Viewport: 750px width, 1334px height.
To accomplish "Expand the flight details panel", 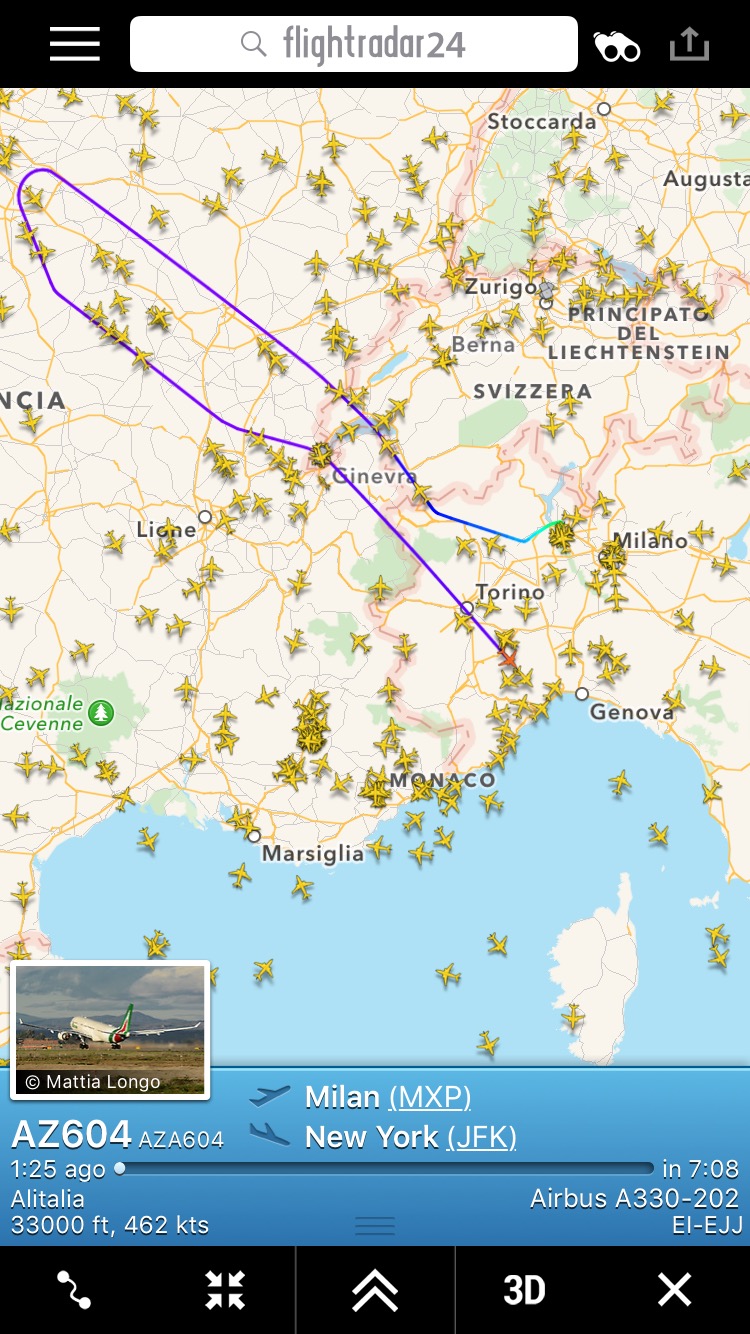I will (x=375, y=1290).
